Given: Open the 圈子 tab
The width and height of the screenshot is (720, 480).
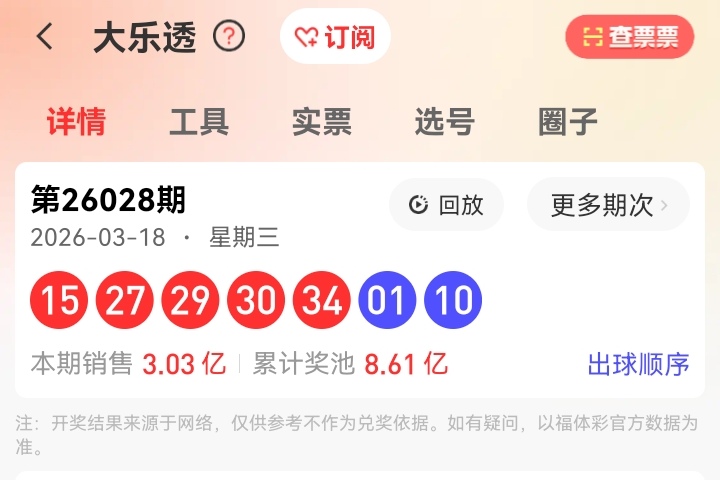Looking at the screenshot, I should pyautogui.click(x=568, y=122).
